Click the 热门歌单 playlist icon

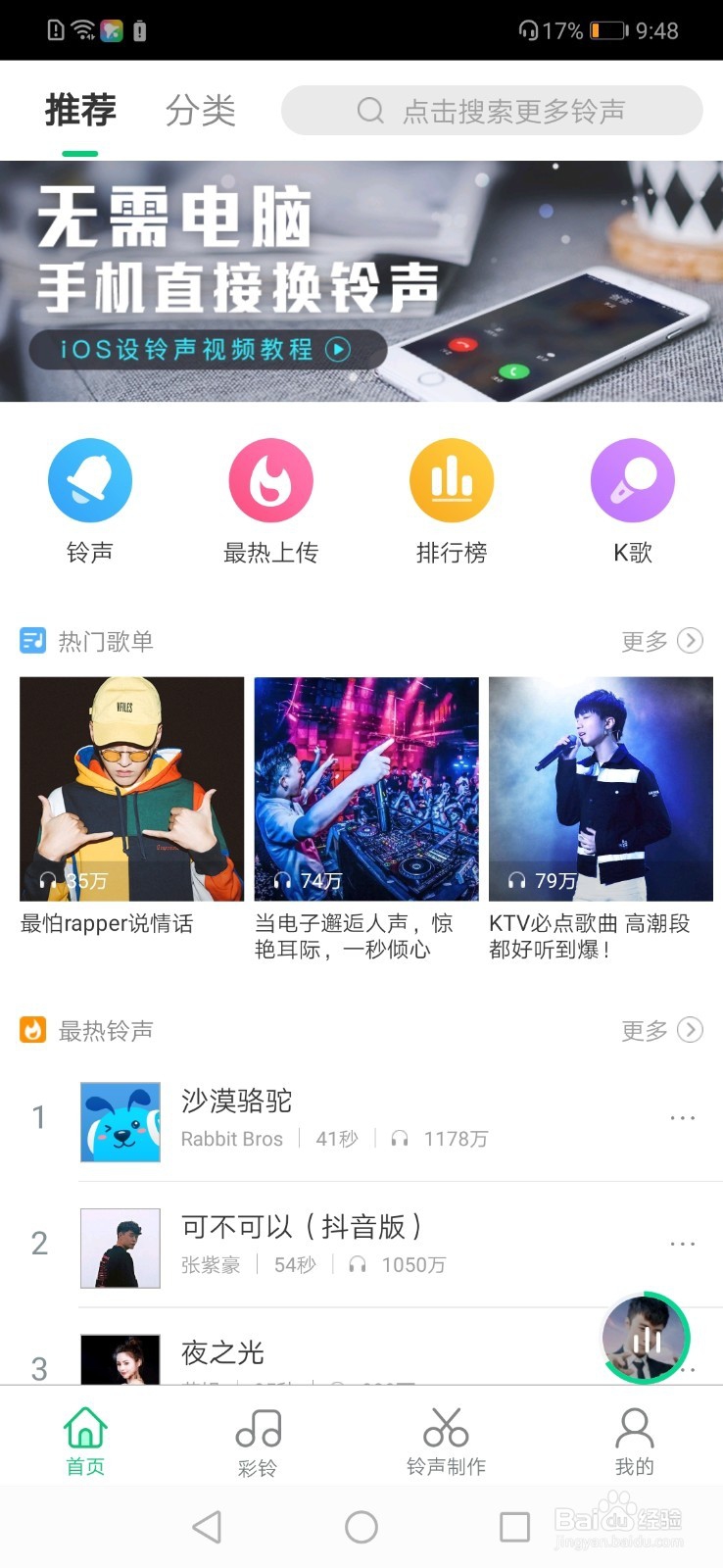pyautogui.click(x=32, y=640)
